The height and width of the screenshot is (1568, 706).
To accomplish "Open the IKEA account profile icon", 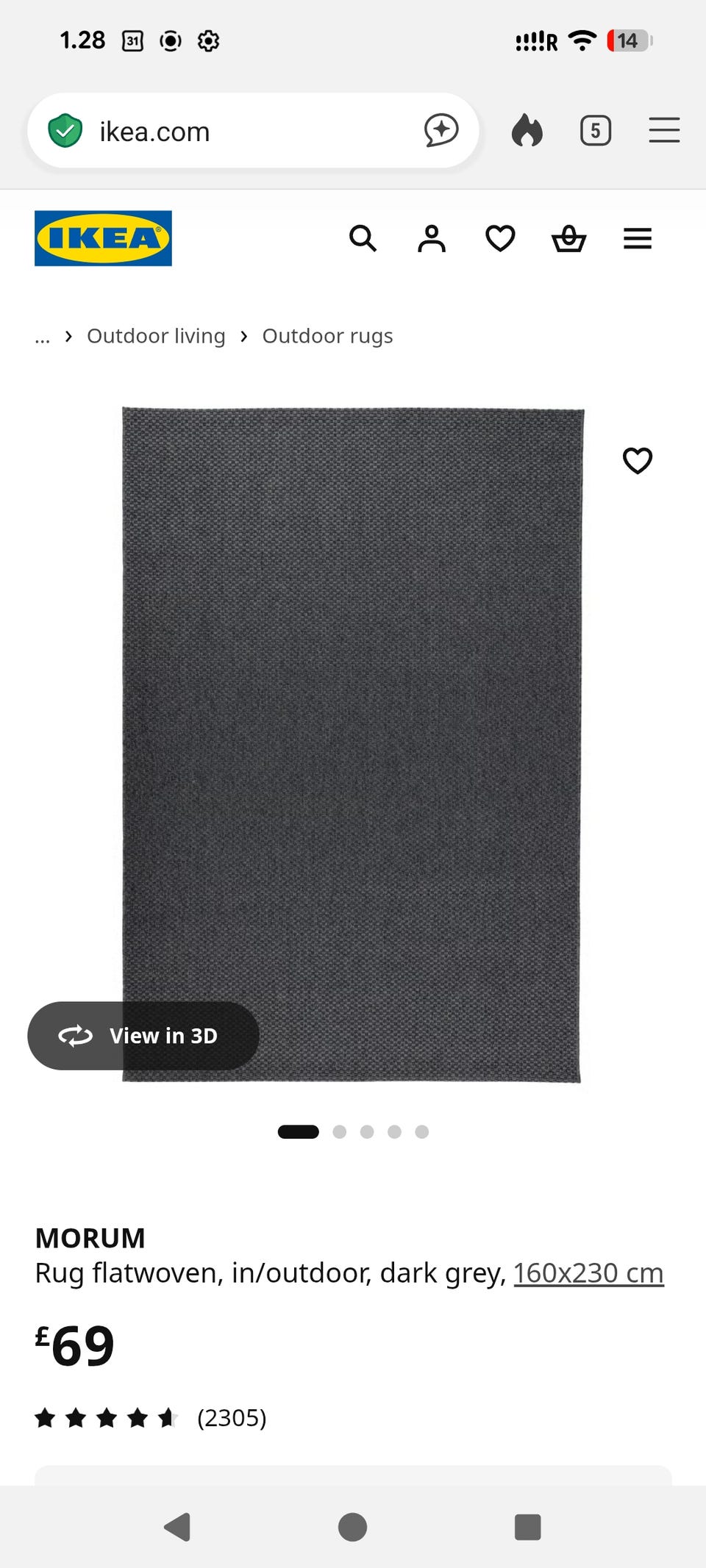I will [432, 238].
